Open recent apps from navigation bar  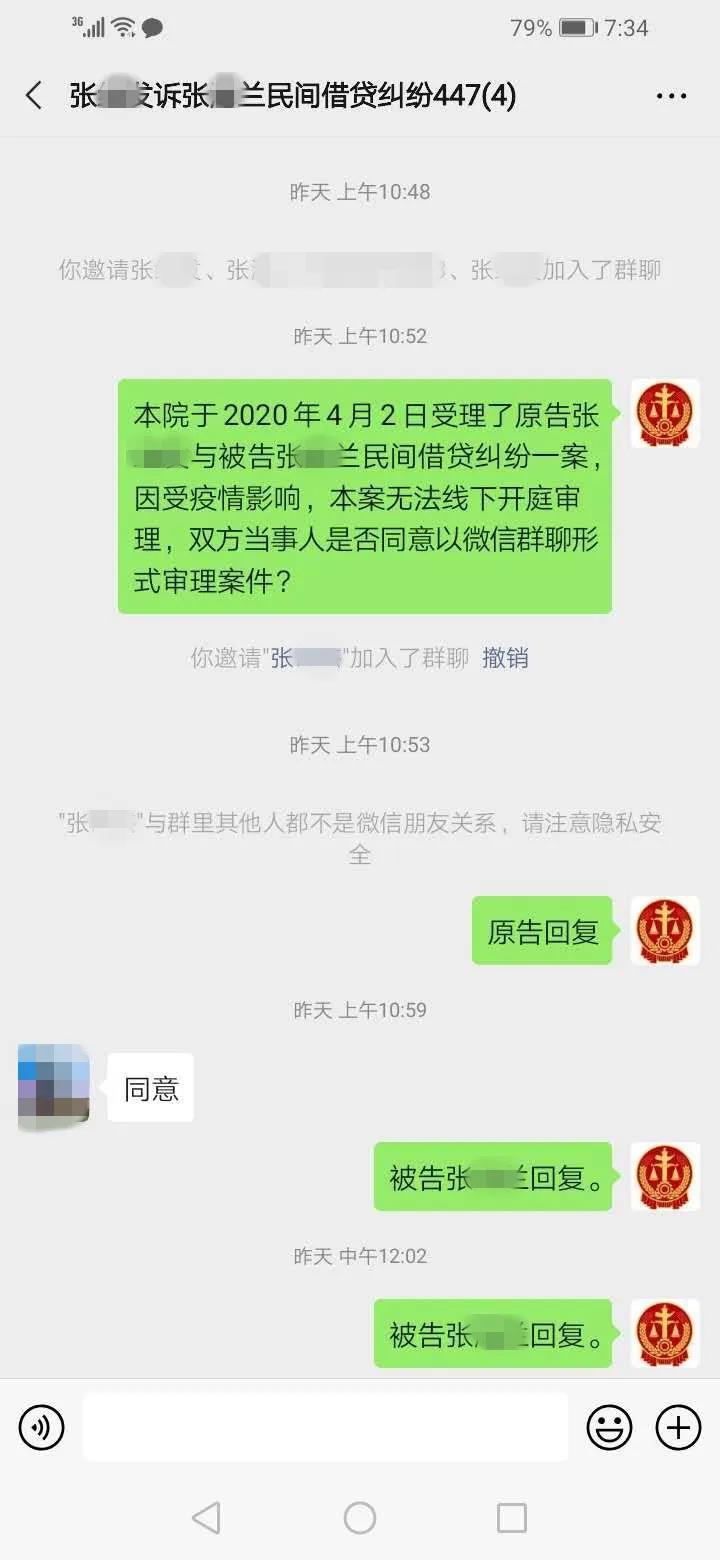[511, 1518]
